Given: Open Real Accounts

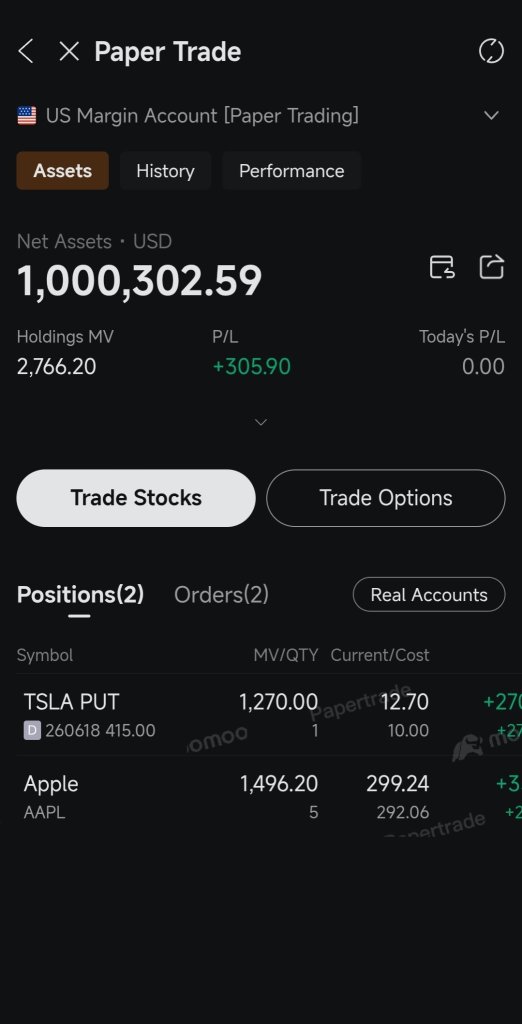Looking at the screenshot, I should click(x=429, y=594).
